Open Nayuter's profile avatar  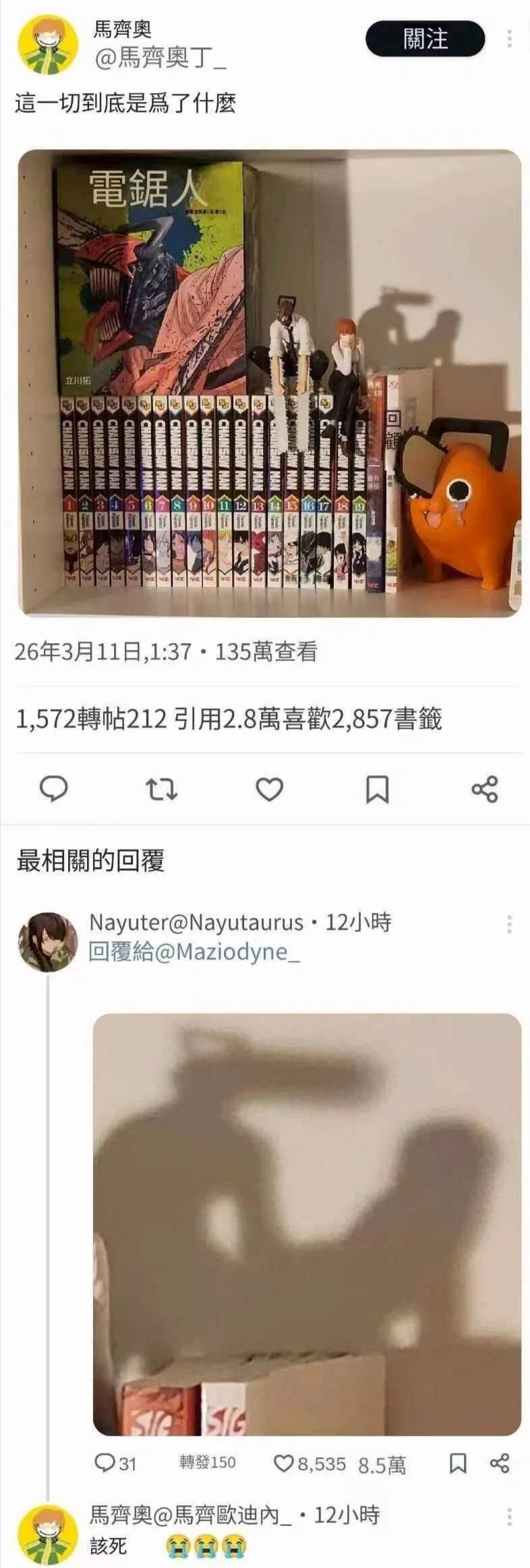click(47, 942)
